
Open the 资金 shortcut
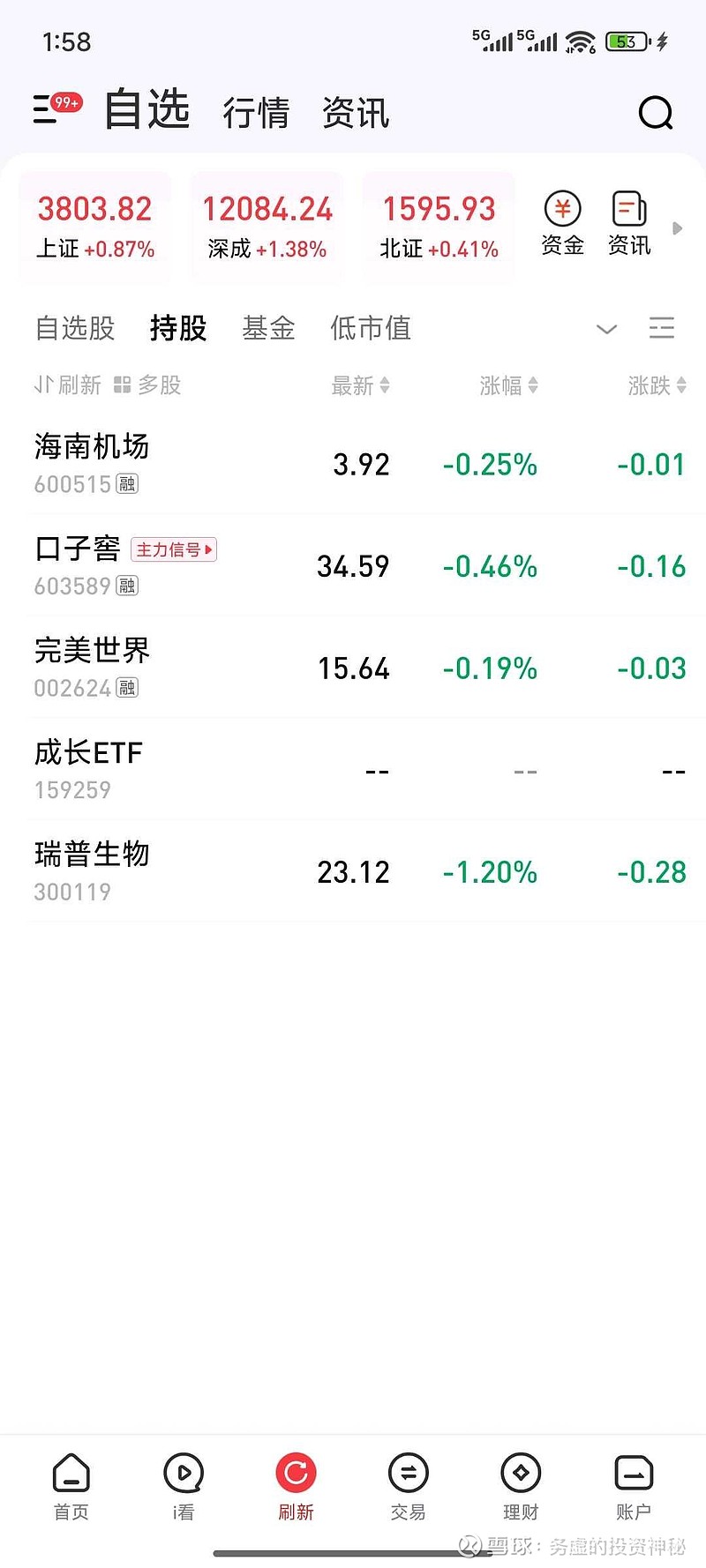tap(562, 224)
